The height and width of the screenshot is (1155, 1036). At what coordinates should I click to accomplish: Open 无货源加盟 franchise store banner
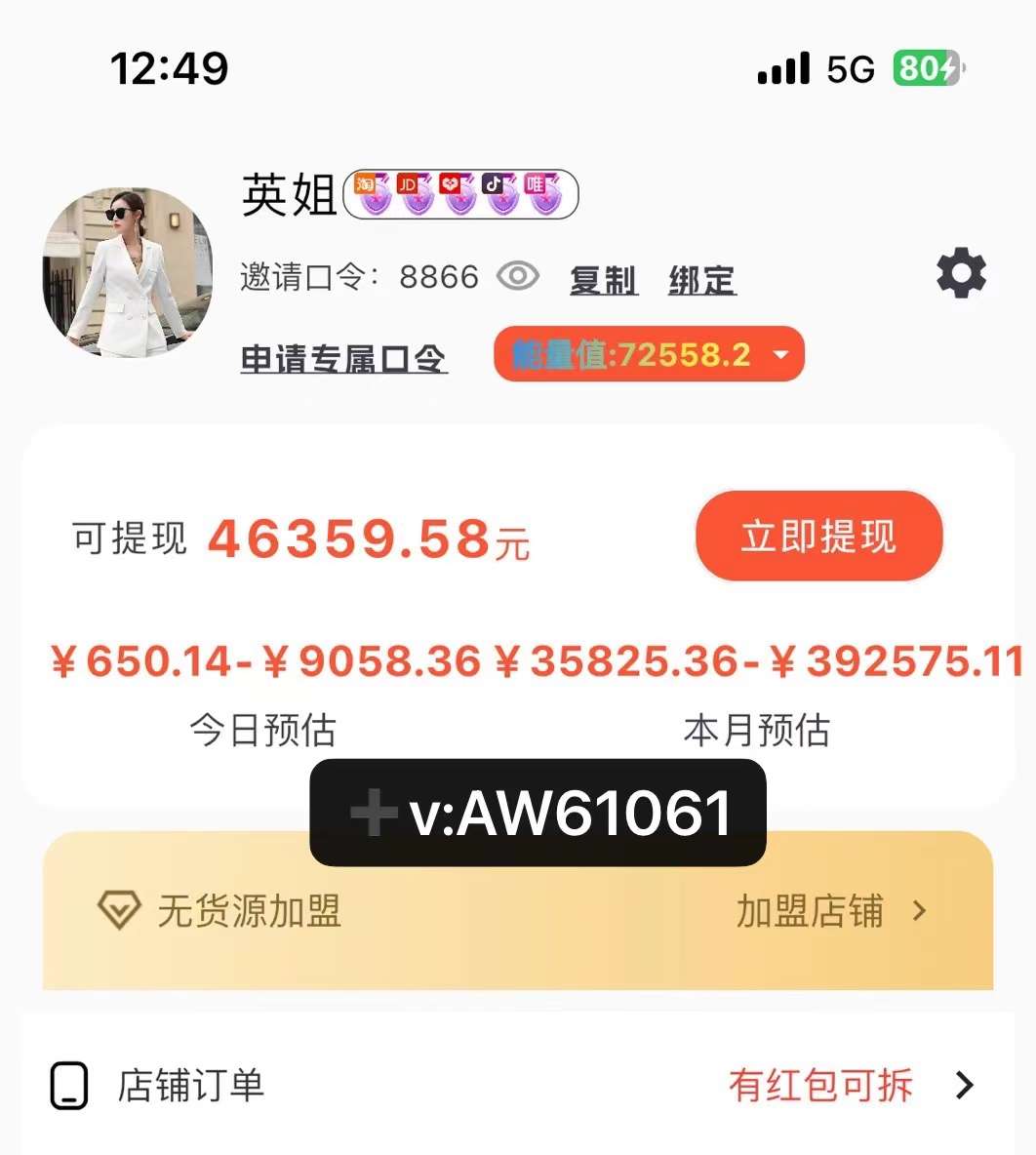click(517, 911)
